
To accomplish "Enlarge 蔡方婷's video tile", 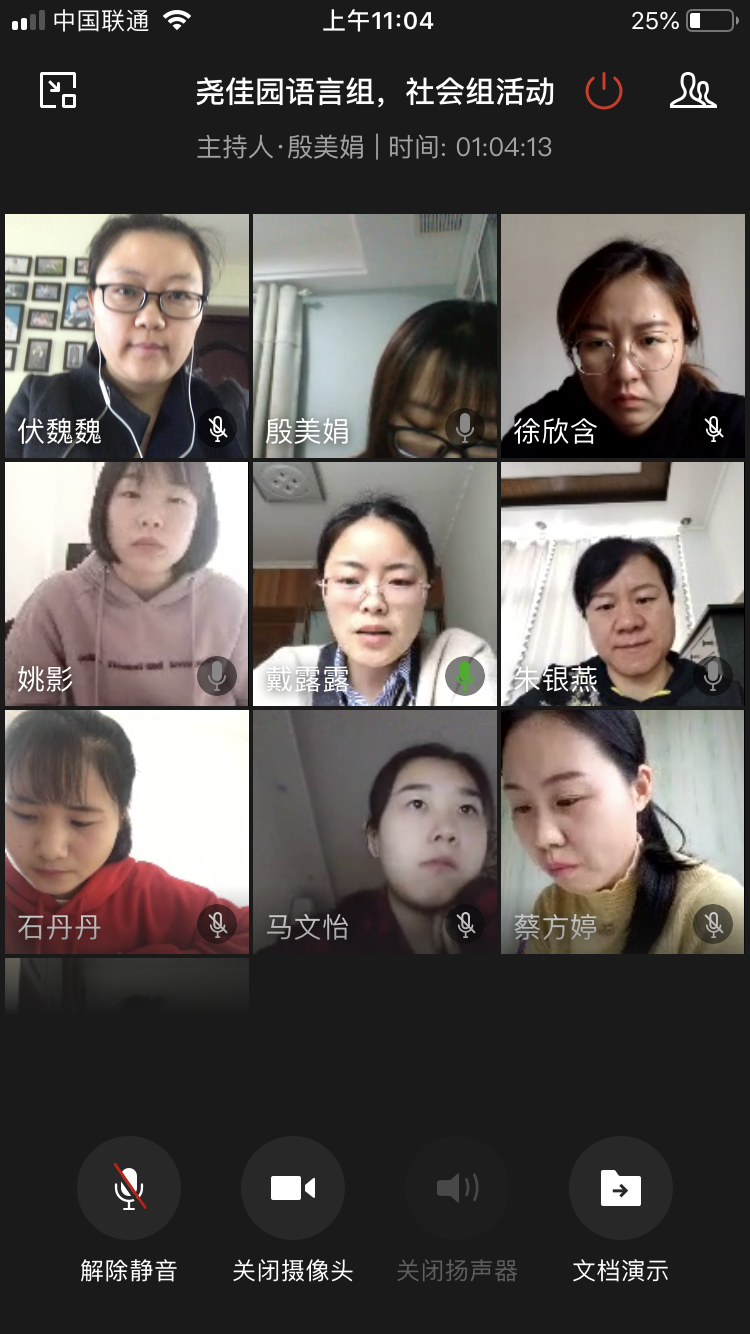I will [623, 832].
